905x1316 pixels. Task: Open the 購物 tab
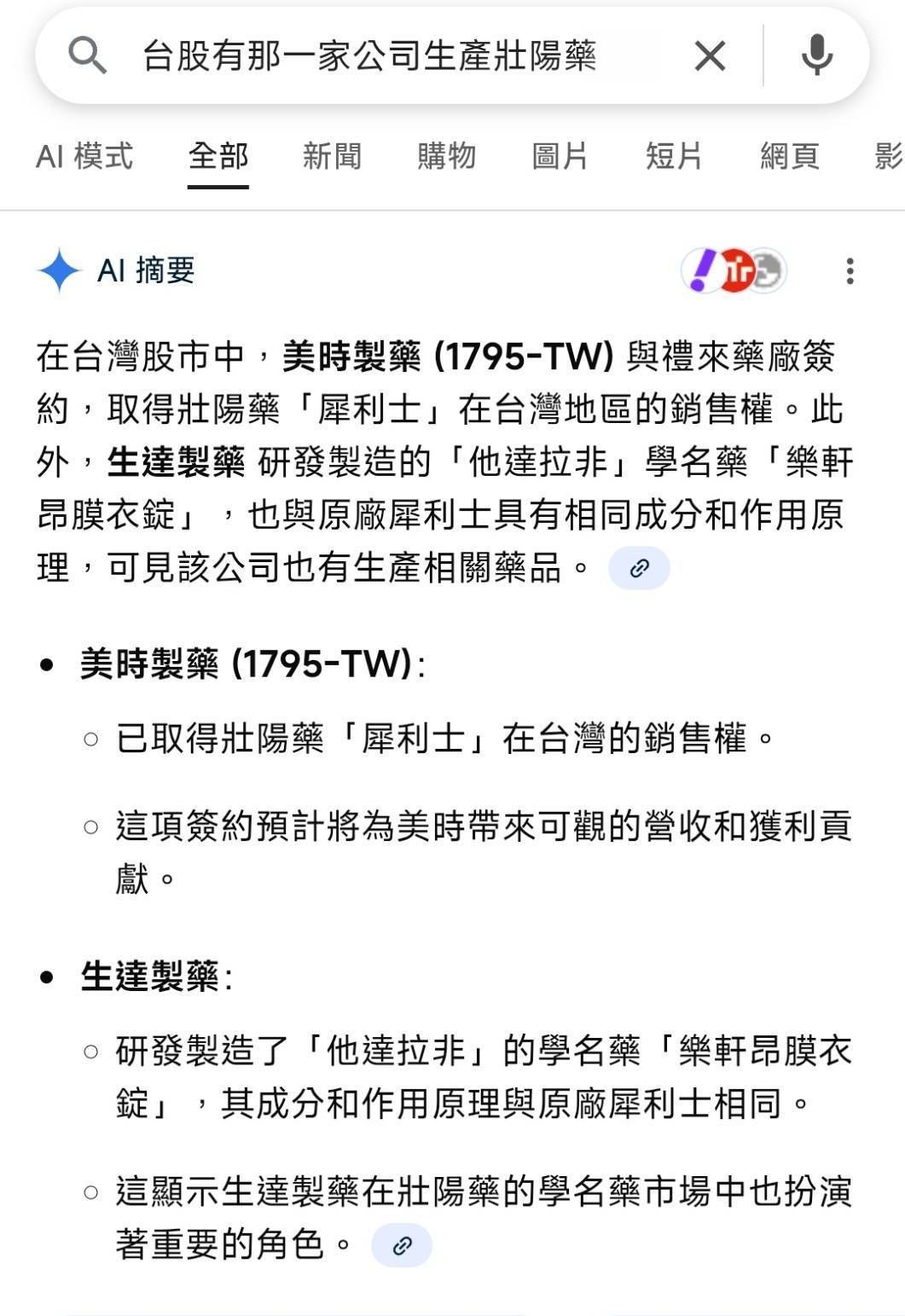point(446,156)
